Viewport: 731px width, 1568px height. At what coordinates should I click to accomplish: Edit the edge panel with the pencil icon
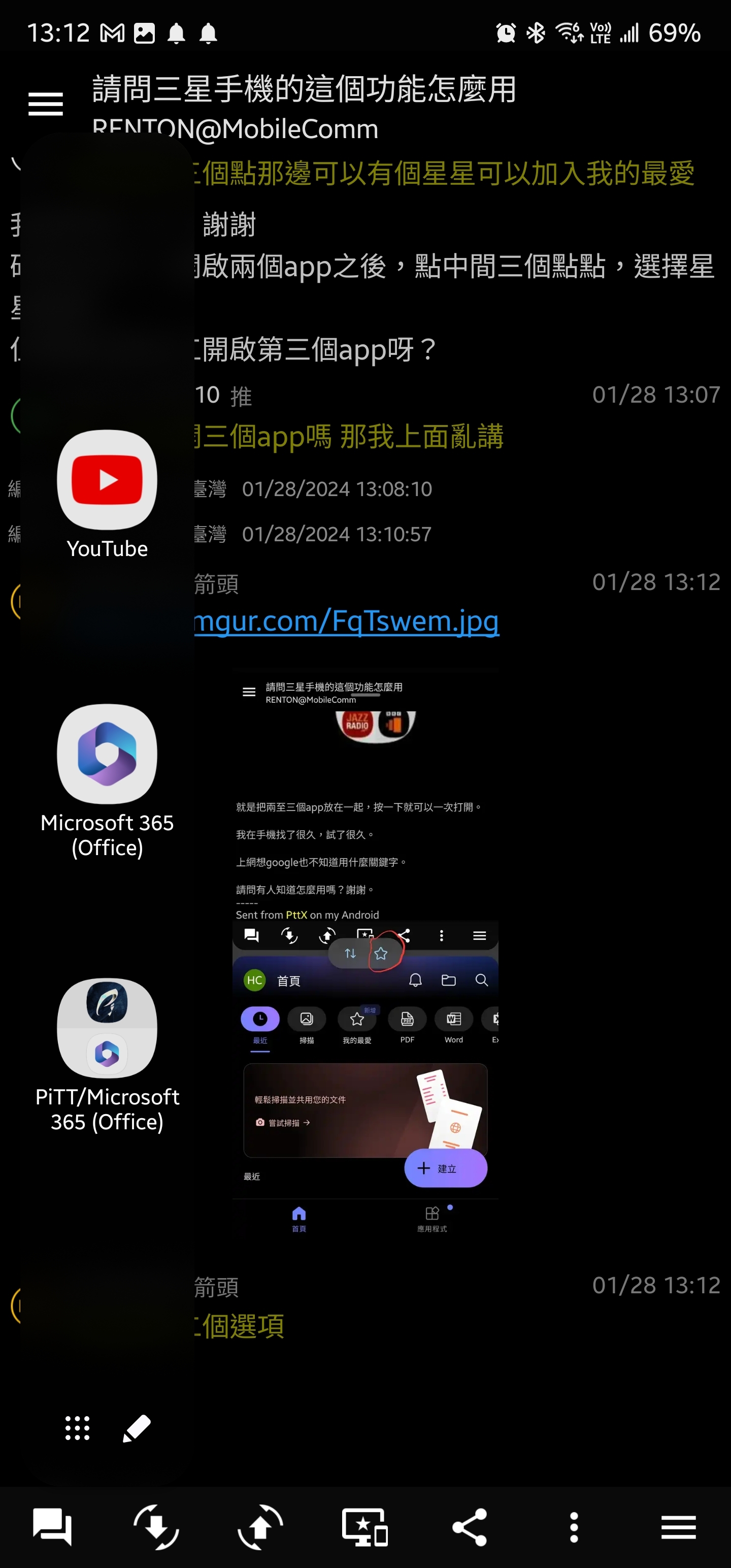pyautogui.click(x=137, y=1428)
